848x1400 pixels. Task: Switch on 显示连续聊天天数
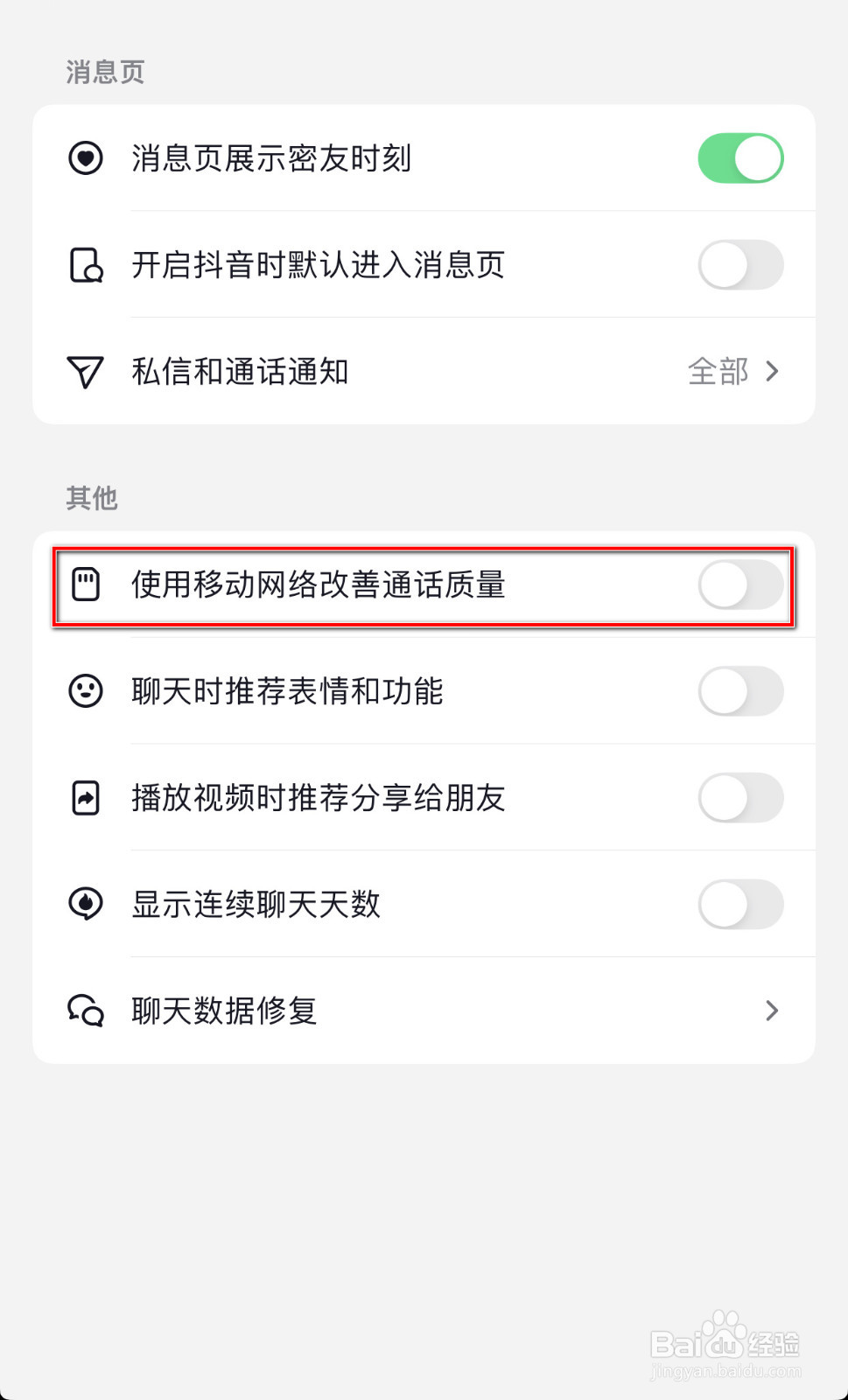click(740, 904)
